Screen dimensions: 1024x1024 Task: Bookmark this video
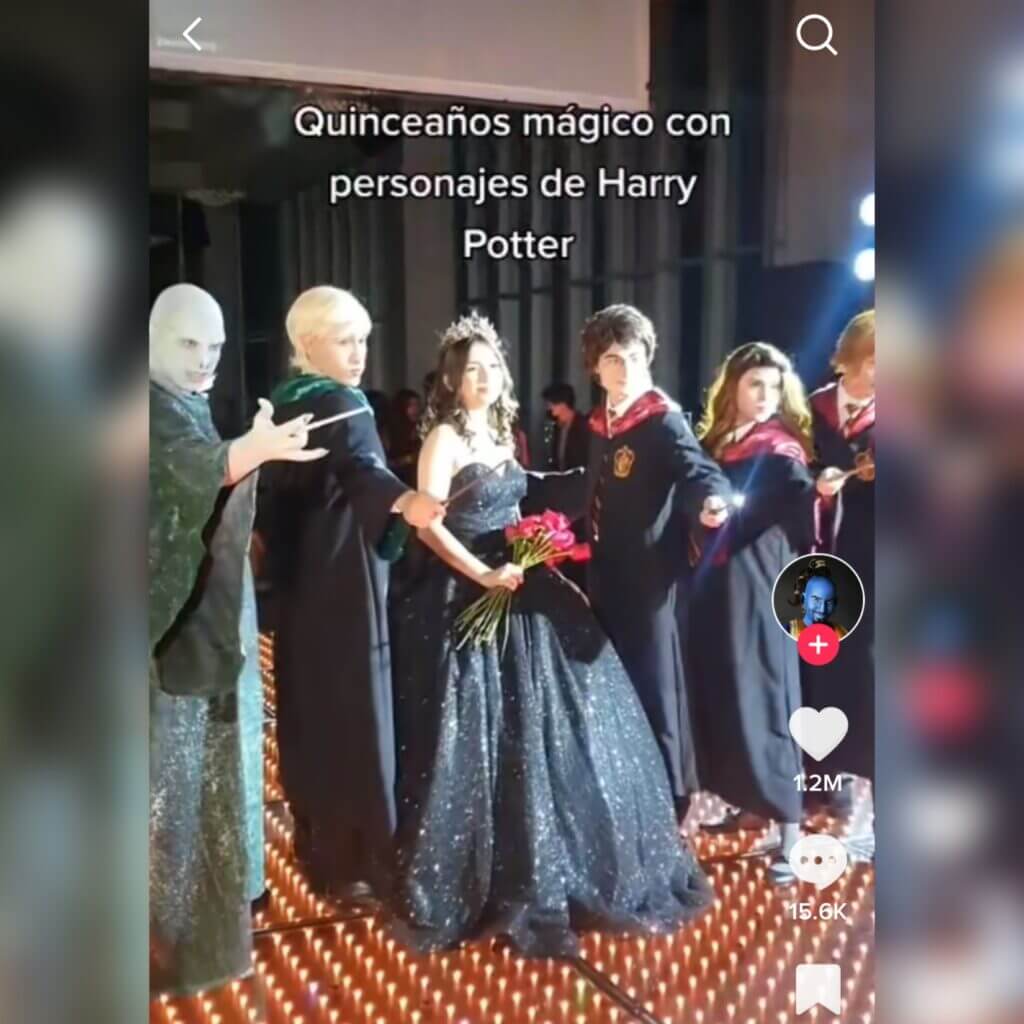click(818, 991)
